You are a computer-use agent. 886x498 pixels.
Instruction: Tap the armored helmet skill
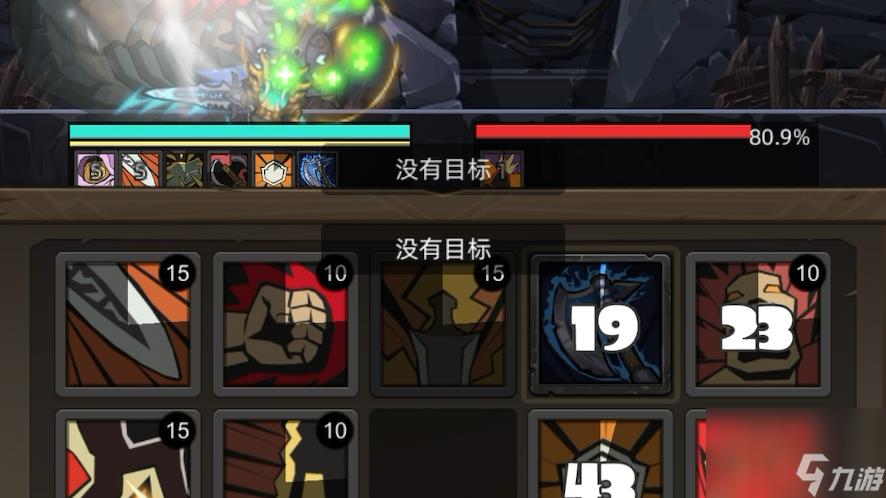coord(442,324)
